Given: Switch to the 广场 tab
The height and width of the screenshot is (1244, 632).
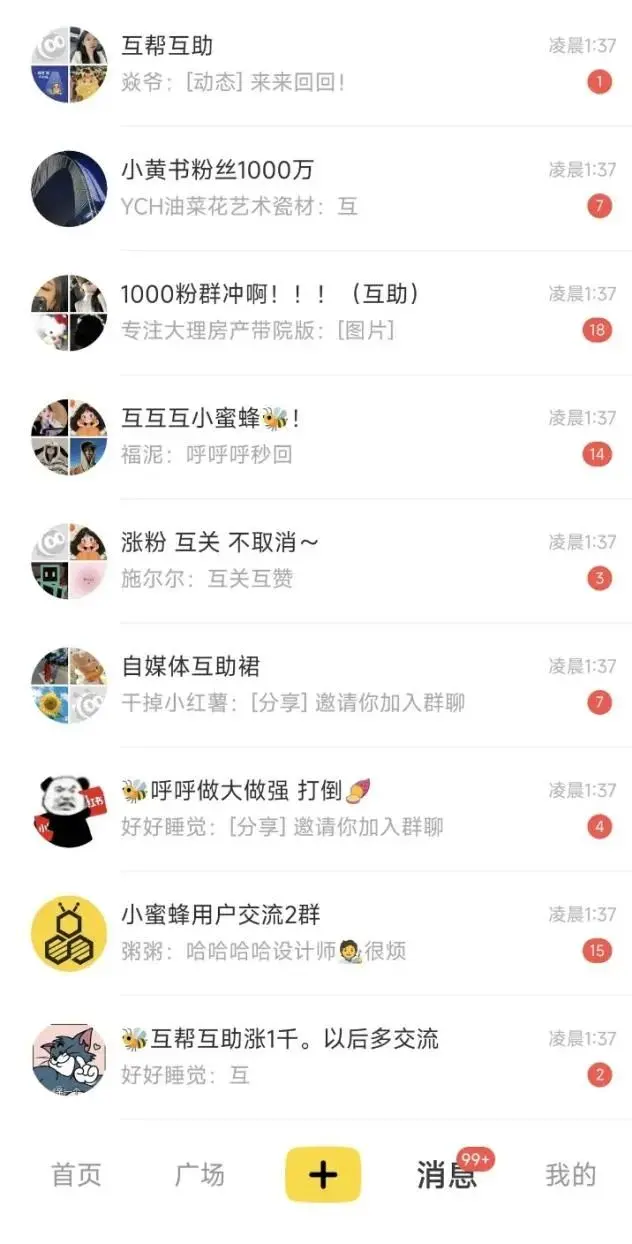Looking at the screenshot, I should click(200, 1175).
